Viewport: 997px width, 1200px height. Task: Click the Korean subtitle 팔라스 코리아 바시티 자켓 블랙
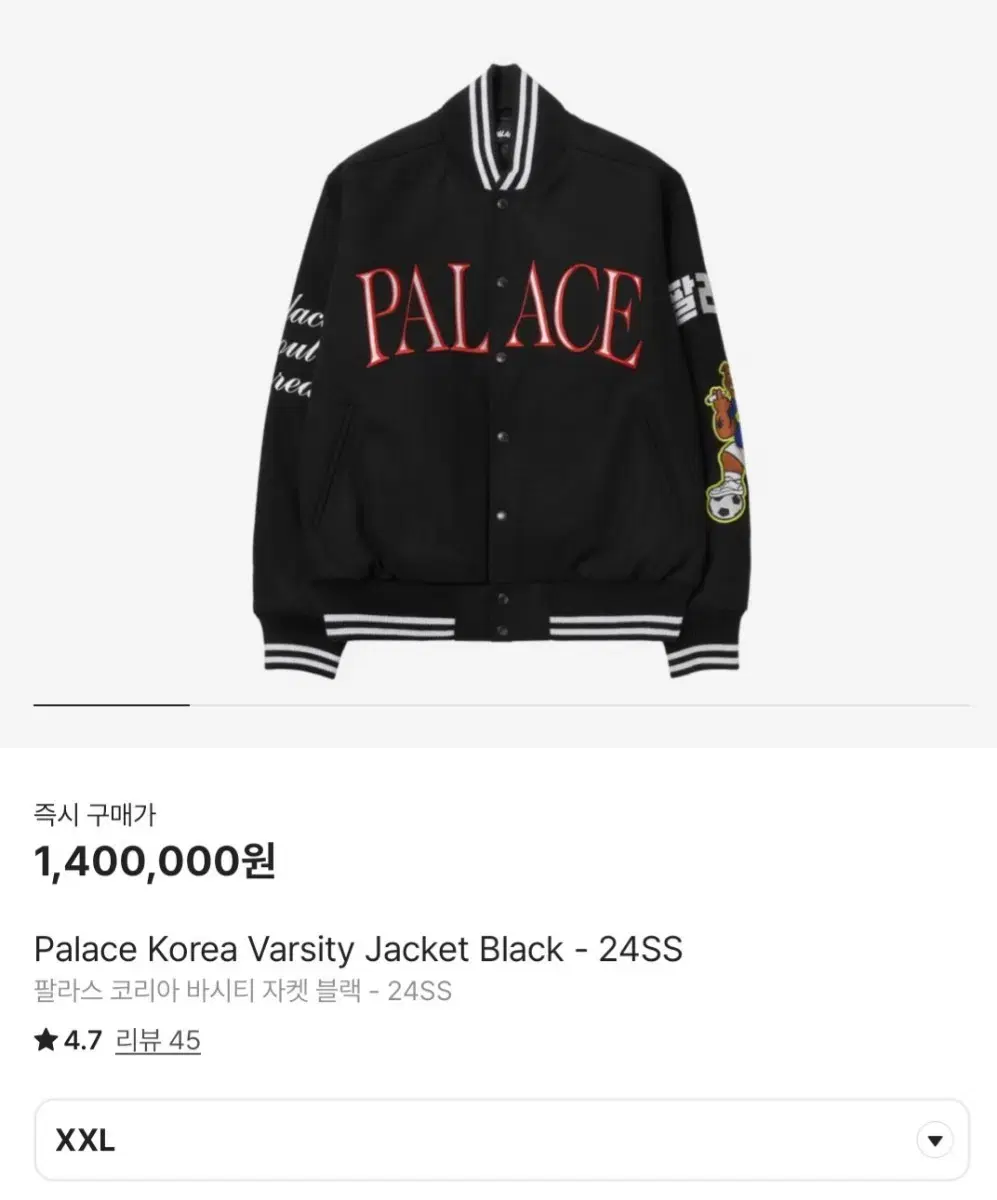click(x=240, y=992)
